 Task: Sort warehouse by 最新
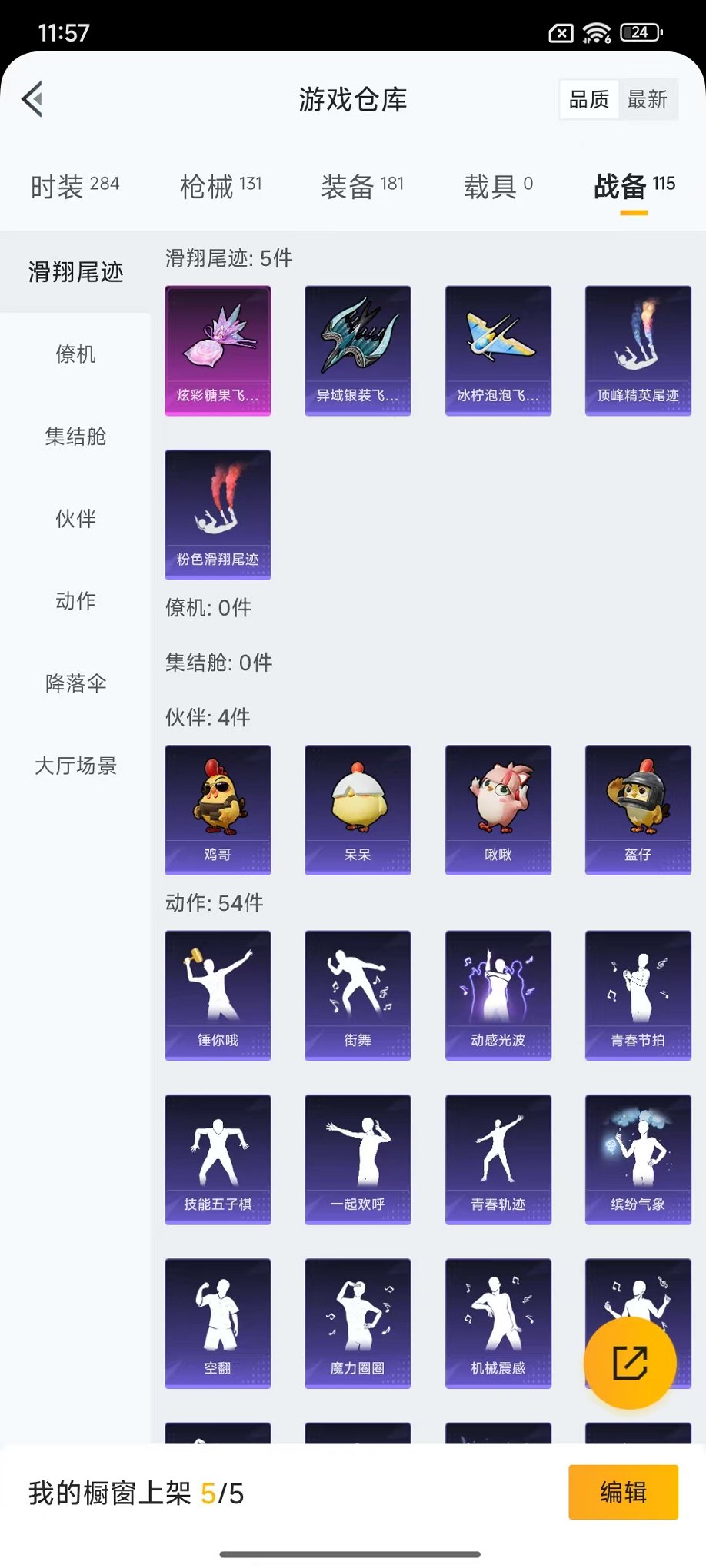point(647,99)
